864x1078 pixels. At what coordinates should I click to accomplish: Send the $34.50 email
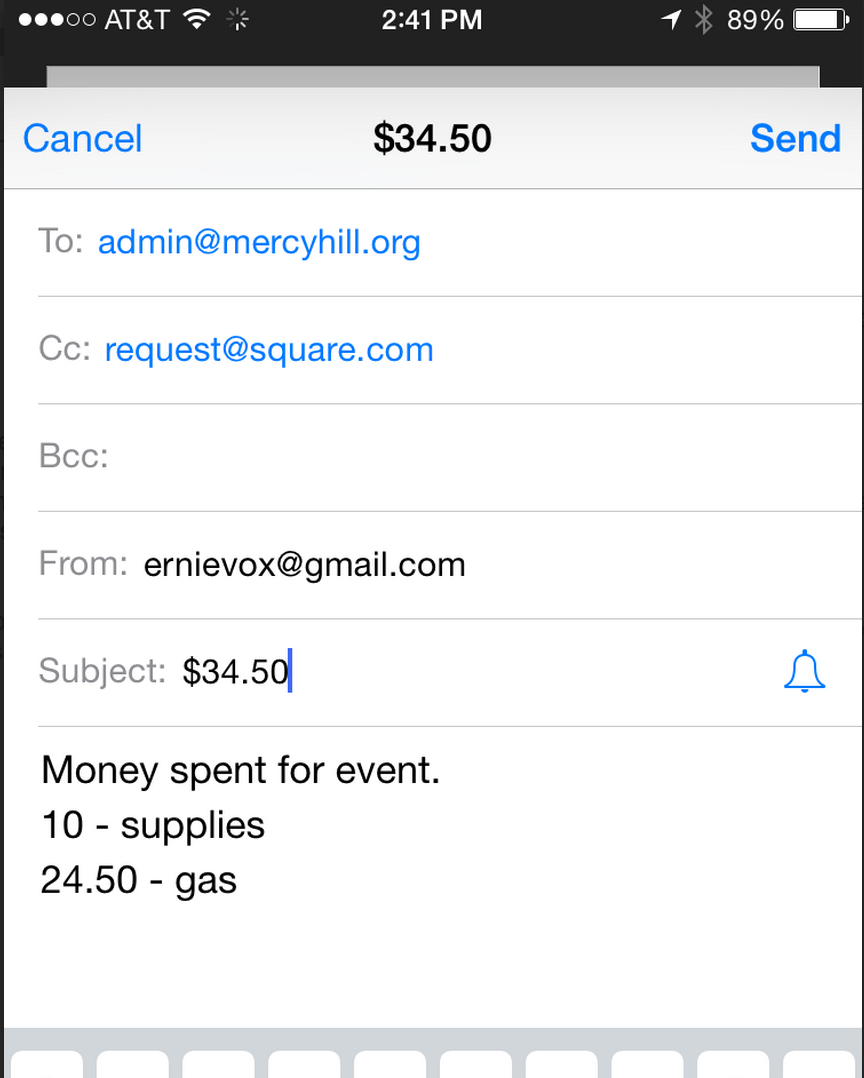(x=795, y=138)
